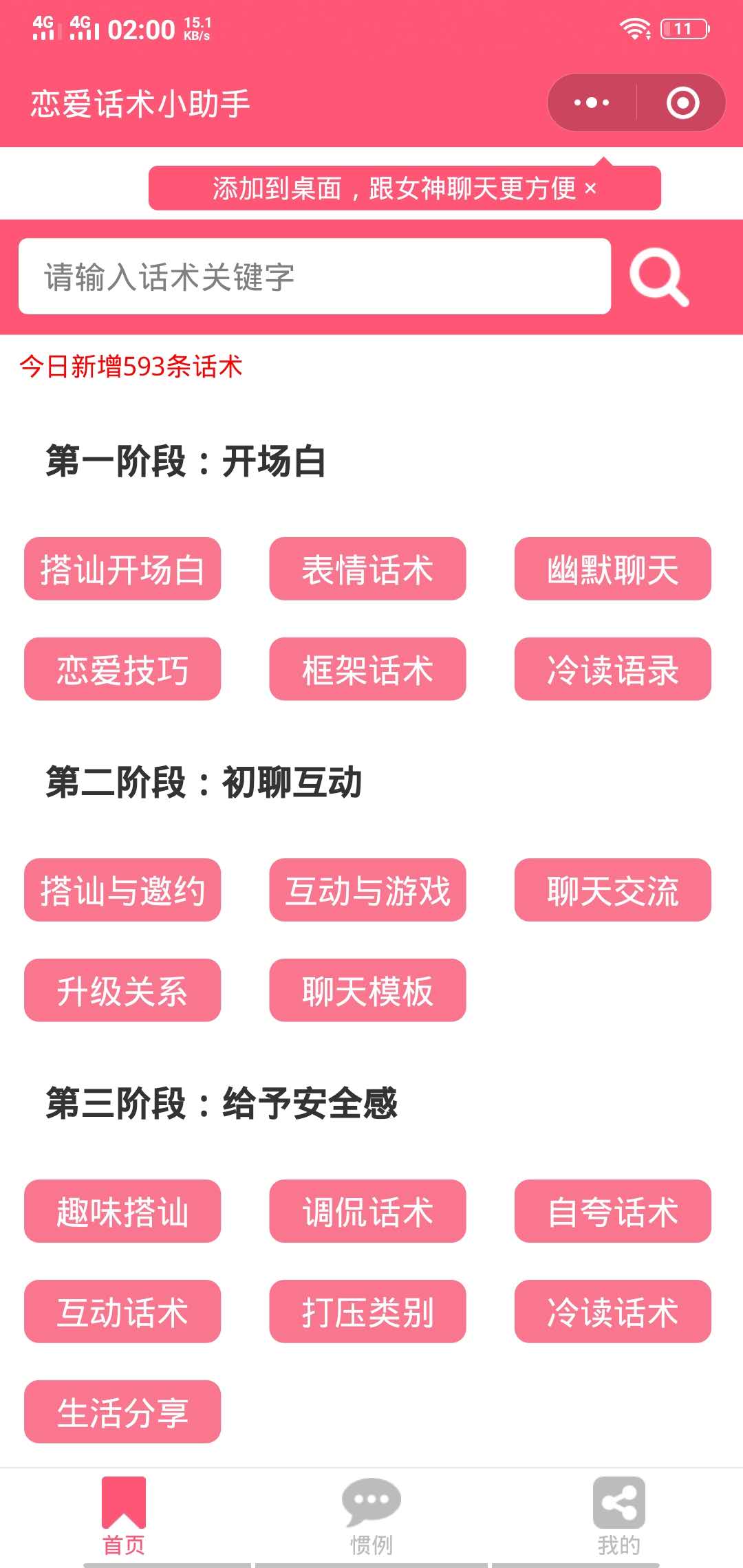Focus the 请输入话术关键字 search field
Image resolution: width=743 pixels, height=1568 pixels.
coord(314,276)
